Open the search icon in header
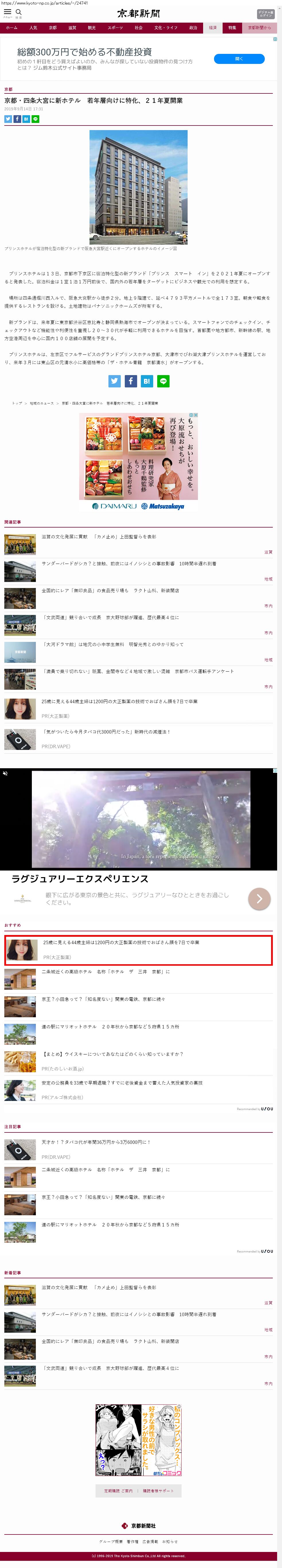 (19, 12)
